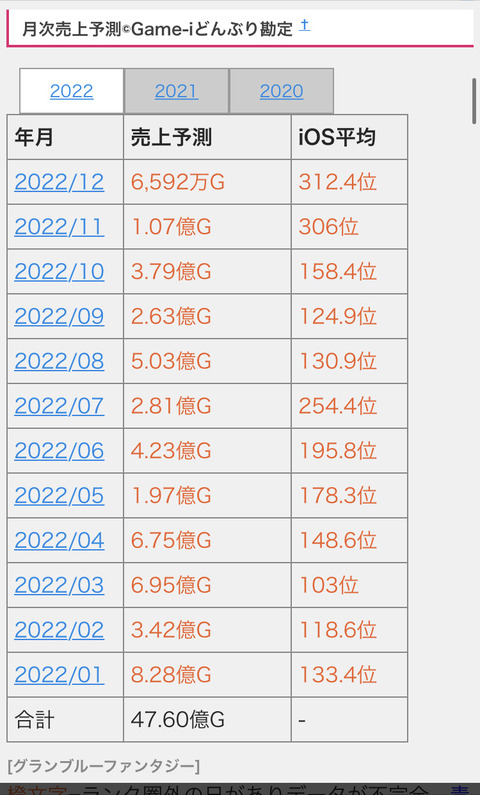Open the 2022/07 monthly link
480x795 pixels.
pyautogui.click(x=59, y=406)
